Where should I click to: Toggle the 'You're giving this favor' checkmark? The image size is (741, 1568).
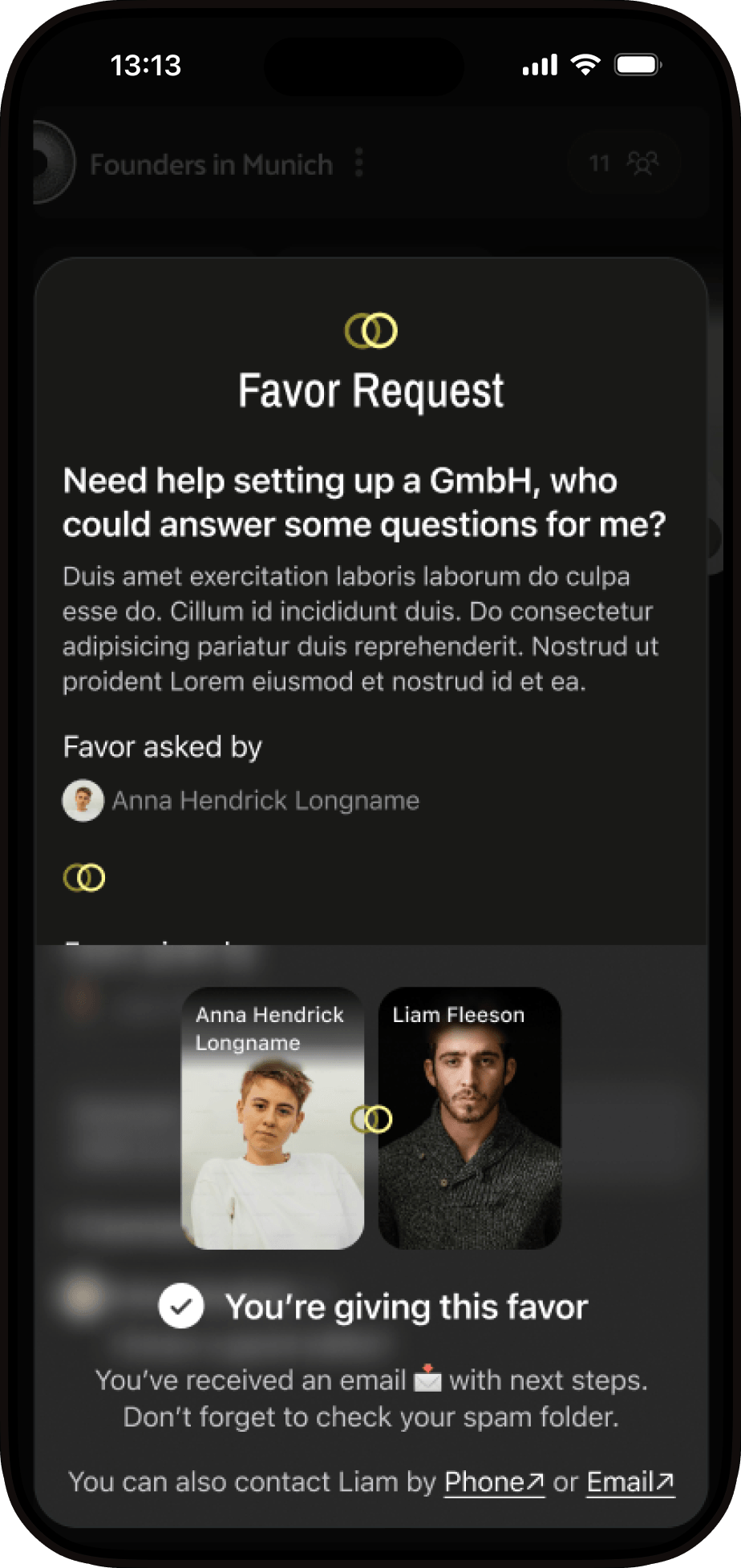click(x=181, y=1305)
